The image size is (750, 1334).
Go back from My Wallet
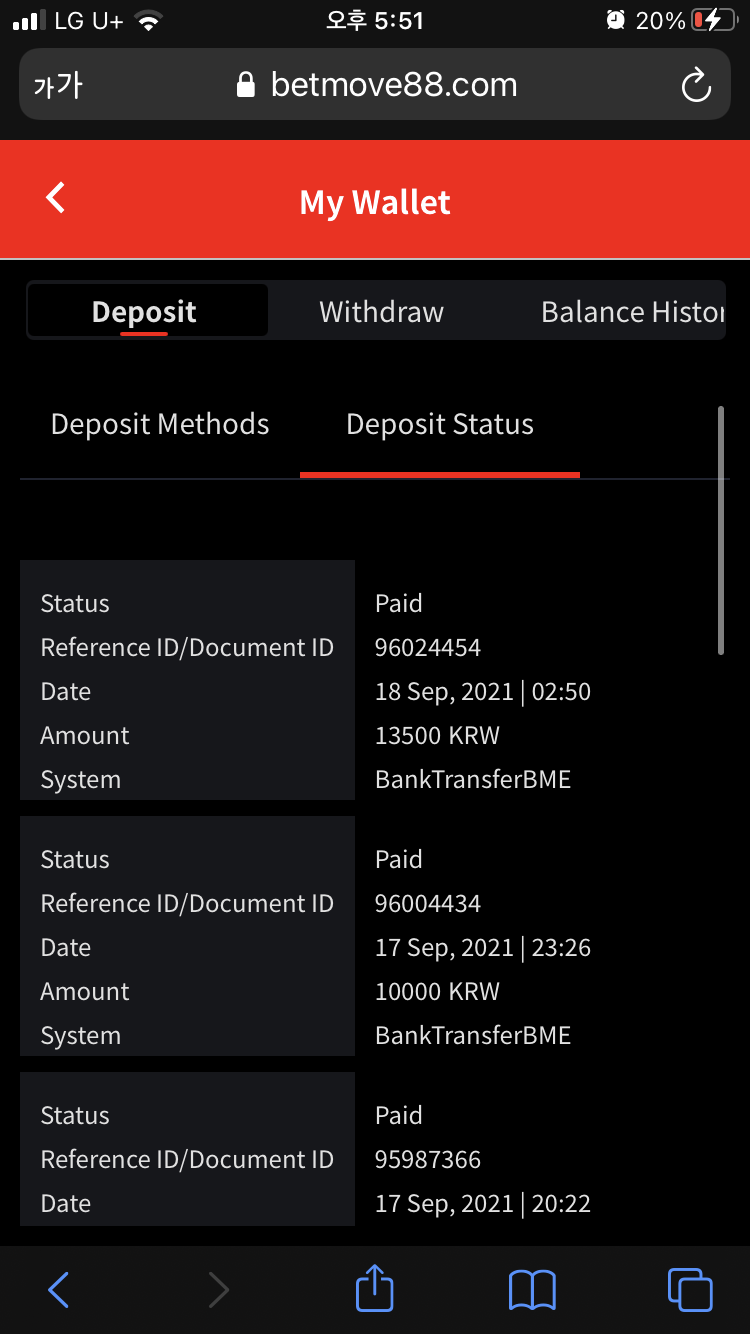click(56, 198)
